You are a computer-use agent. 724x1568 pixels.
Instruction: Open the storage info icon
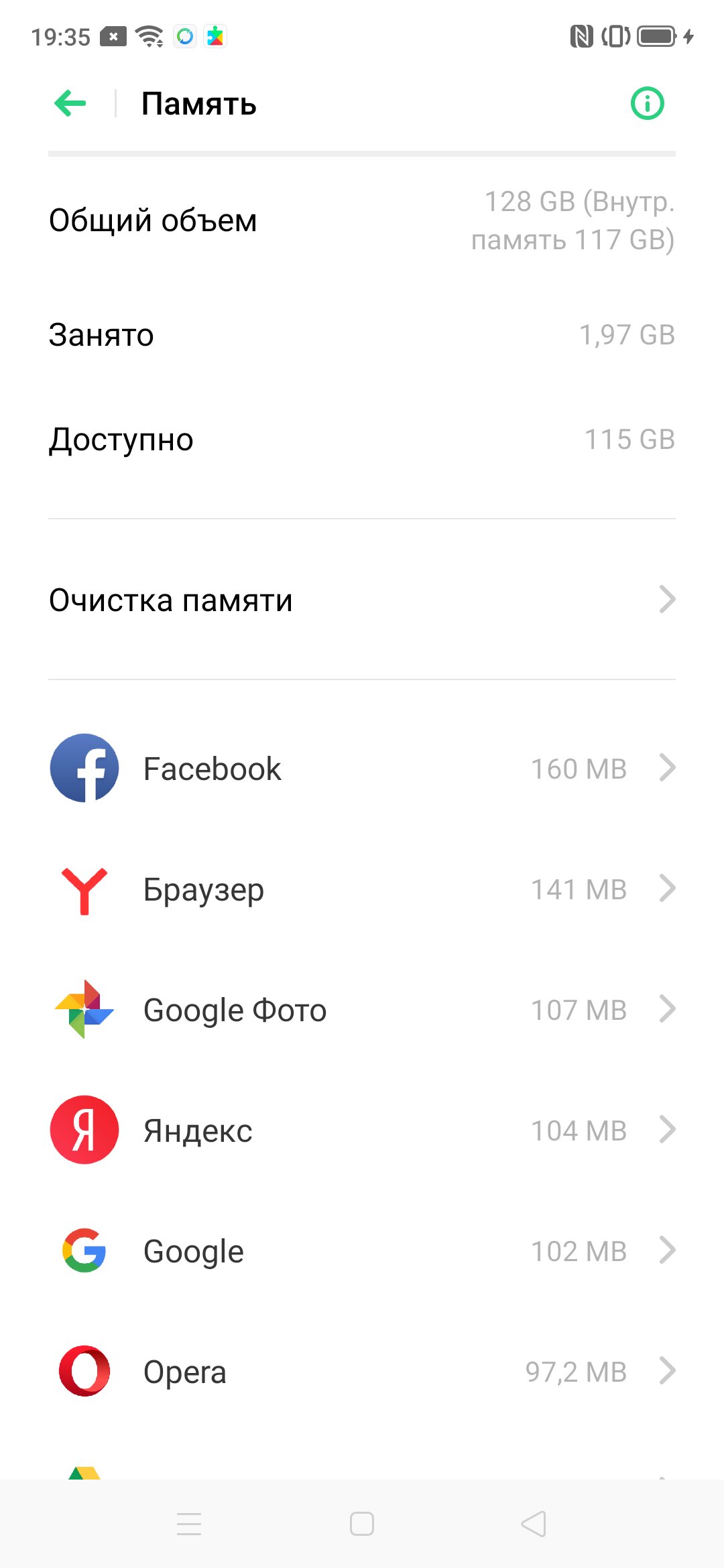[x=647, y=103]
